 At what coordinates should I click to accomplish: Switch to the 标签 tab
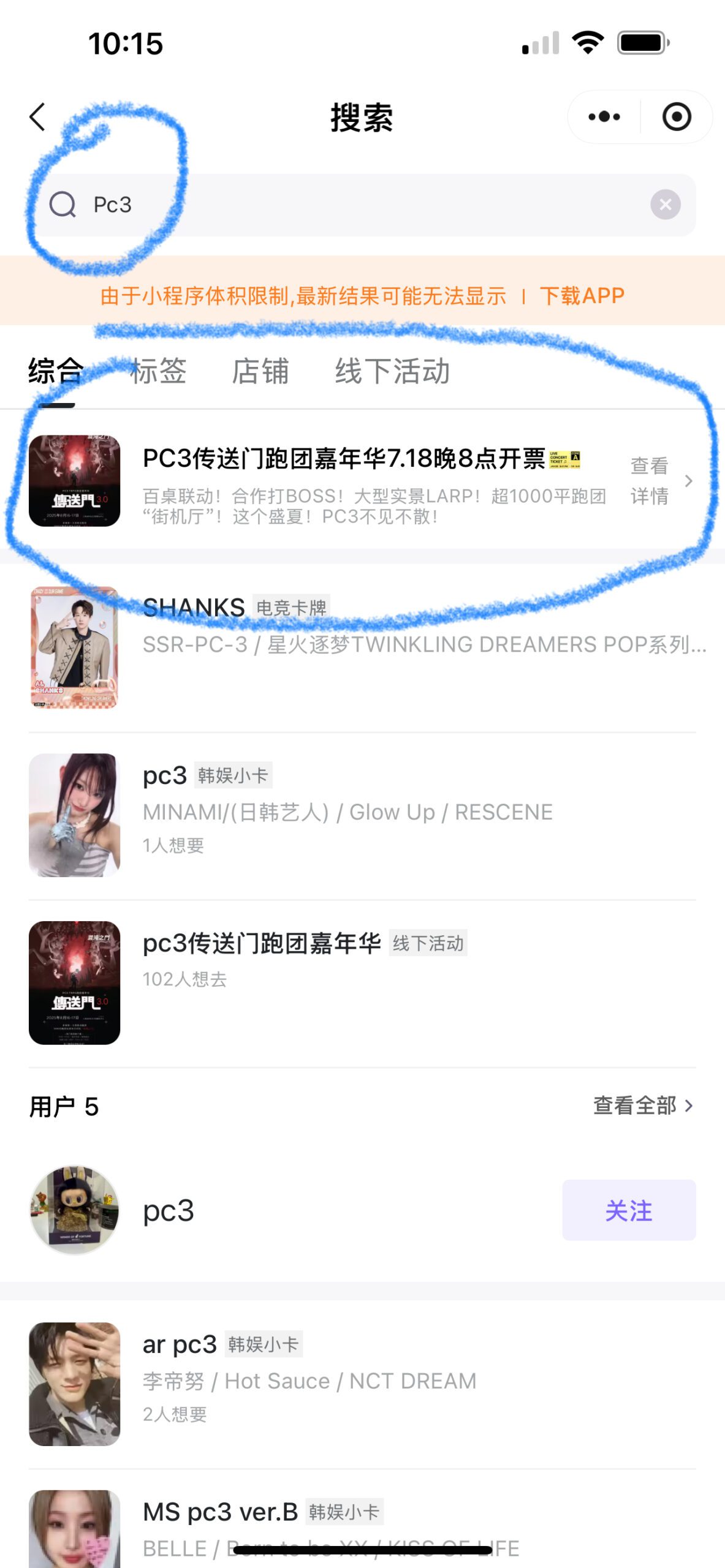click(x=158, y=371)
